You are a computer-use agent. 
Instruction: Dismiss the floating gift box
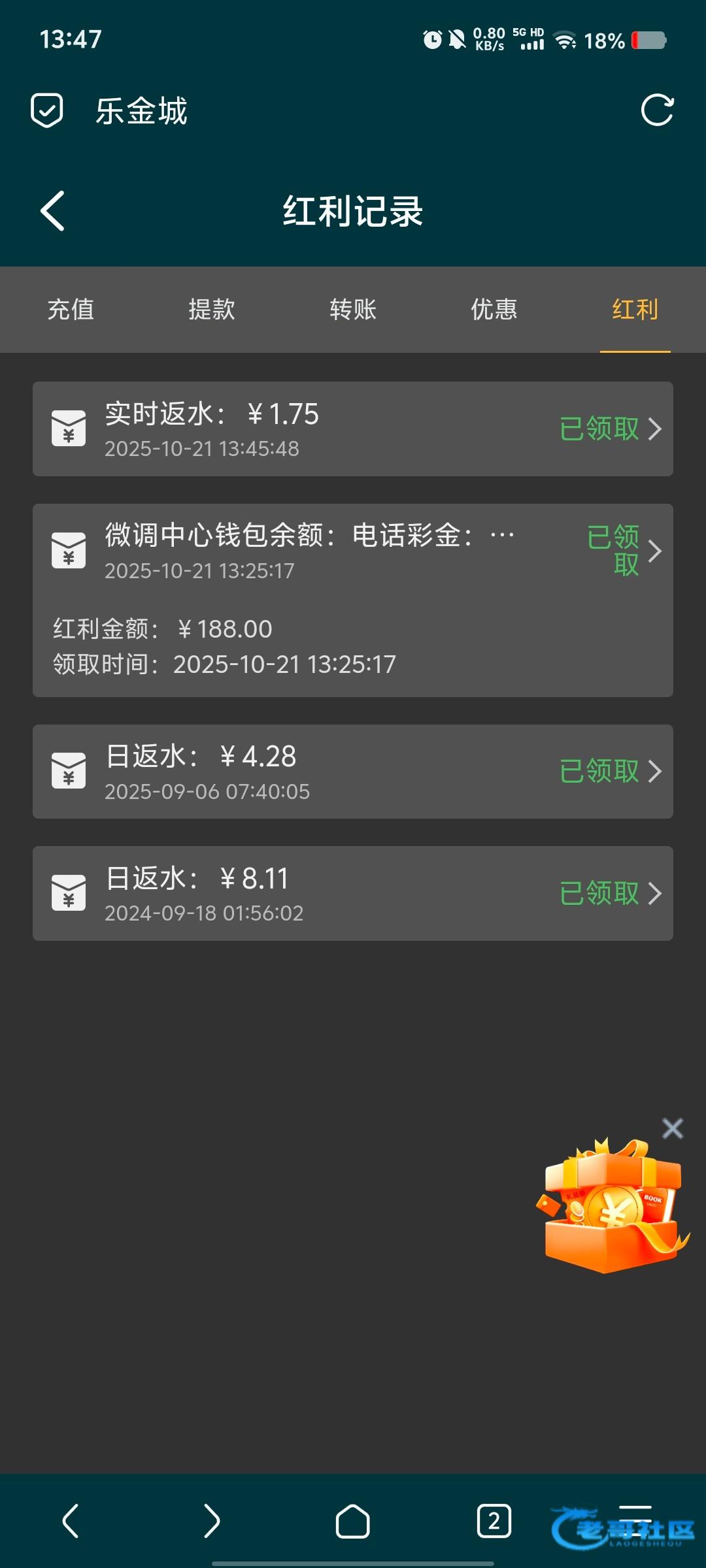click(672, 1128)
